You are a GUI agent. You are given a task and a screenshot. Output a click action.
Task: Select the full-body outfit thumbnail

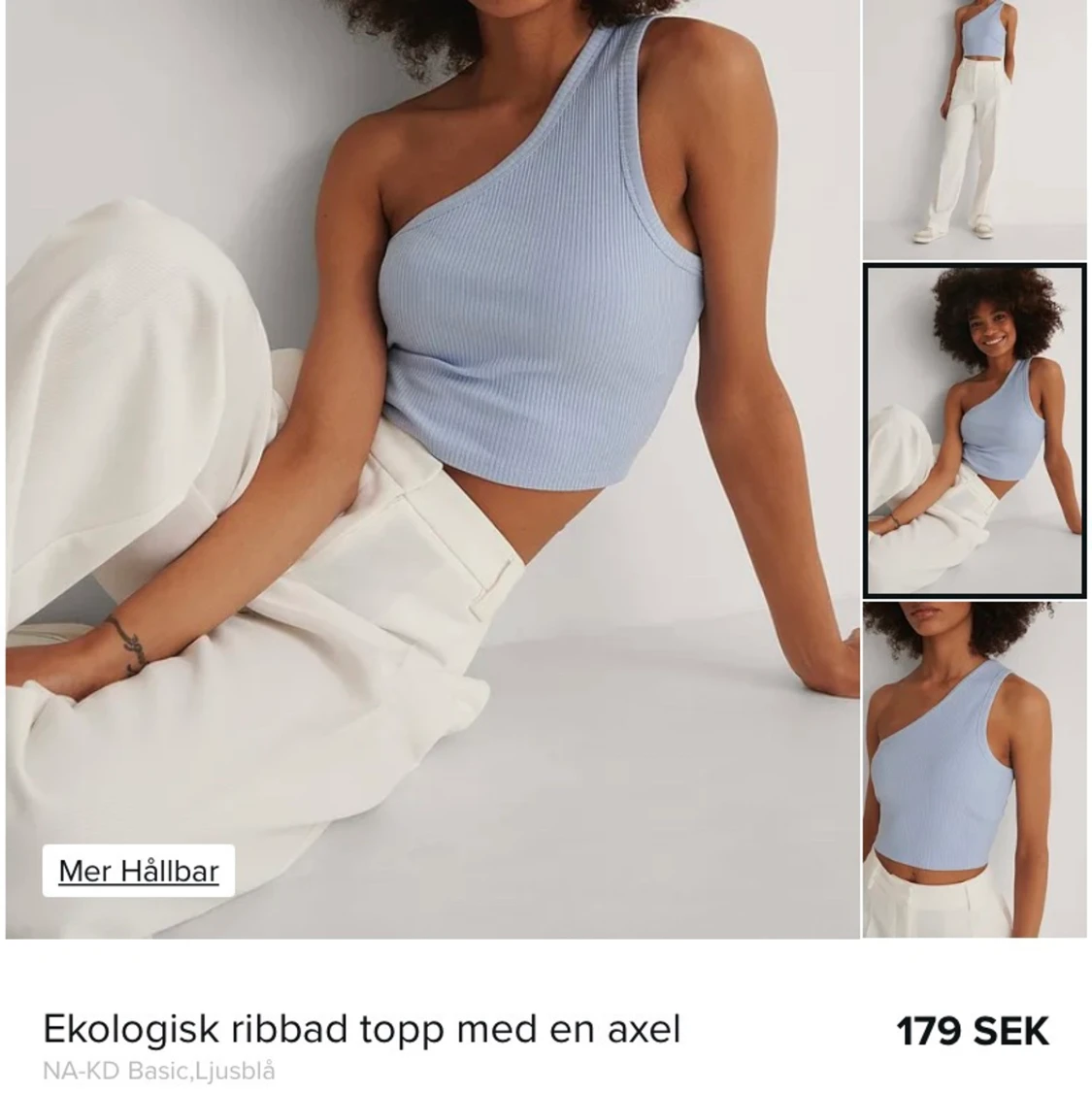(x=976, y=126)
